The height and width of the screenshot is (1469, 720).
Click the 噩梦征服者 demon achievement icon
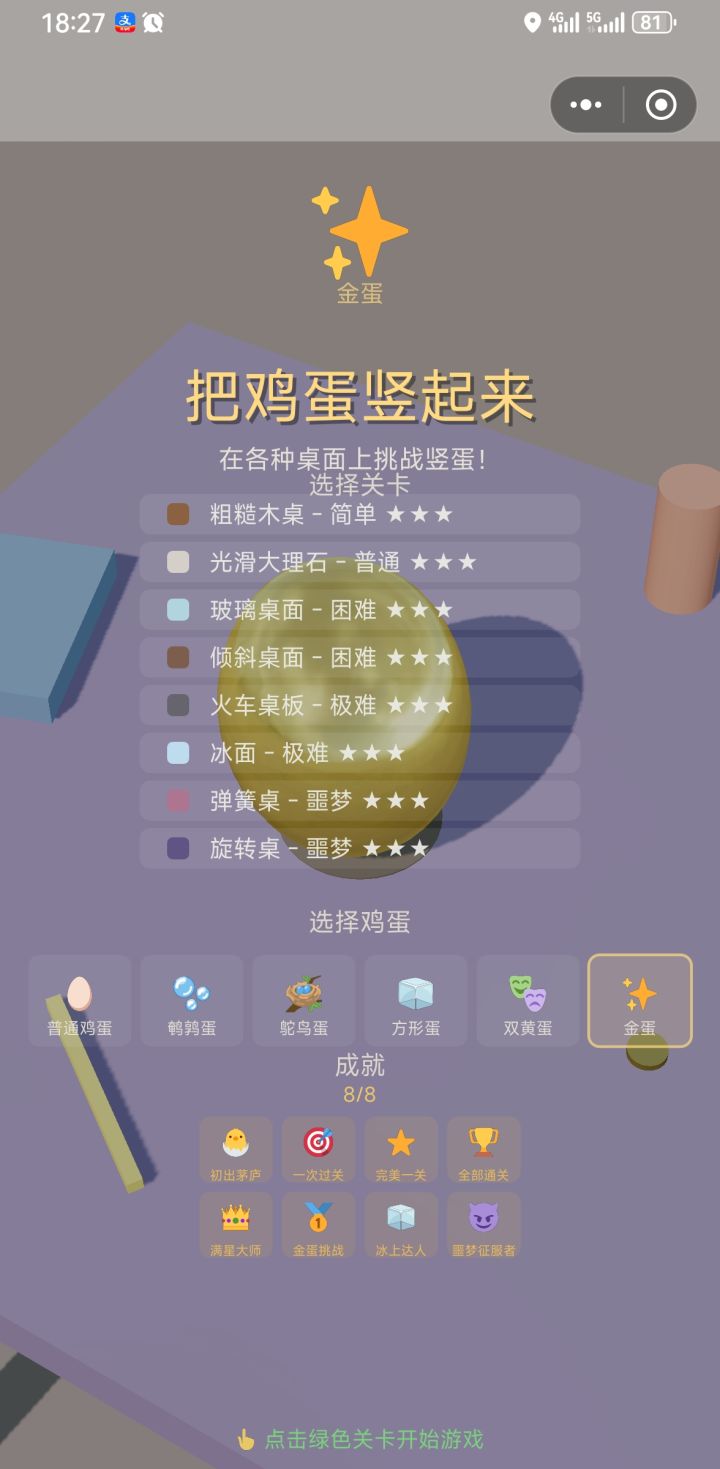pos(483,1216)
